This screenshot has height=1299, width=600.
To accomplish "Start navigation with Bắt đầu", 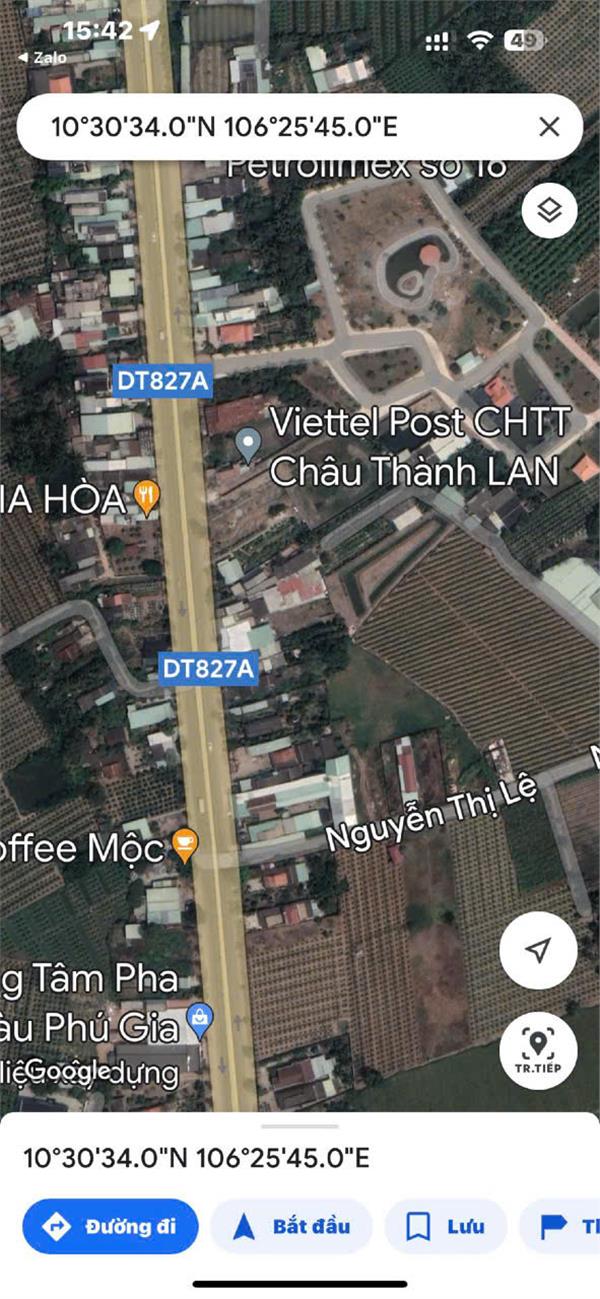I will (292, 1226).
